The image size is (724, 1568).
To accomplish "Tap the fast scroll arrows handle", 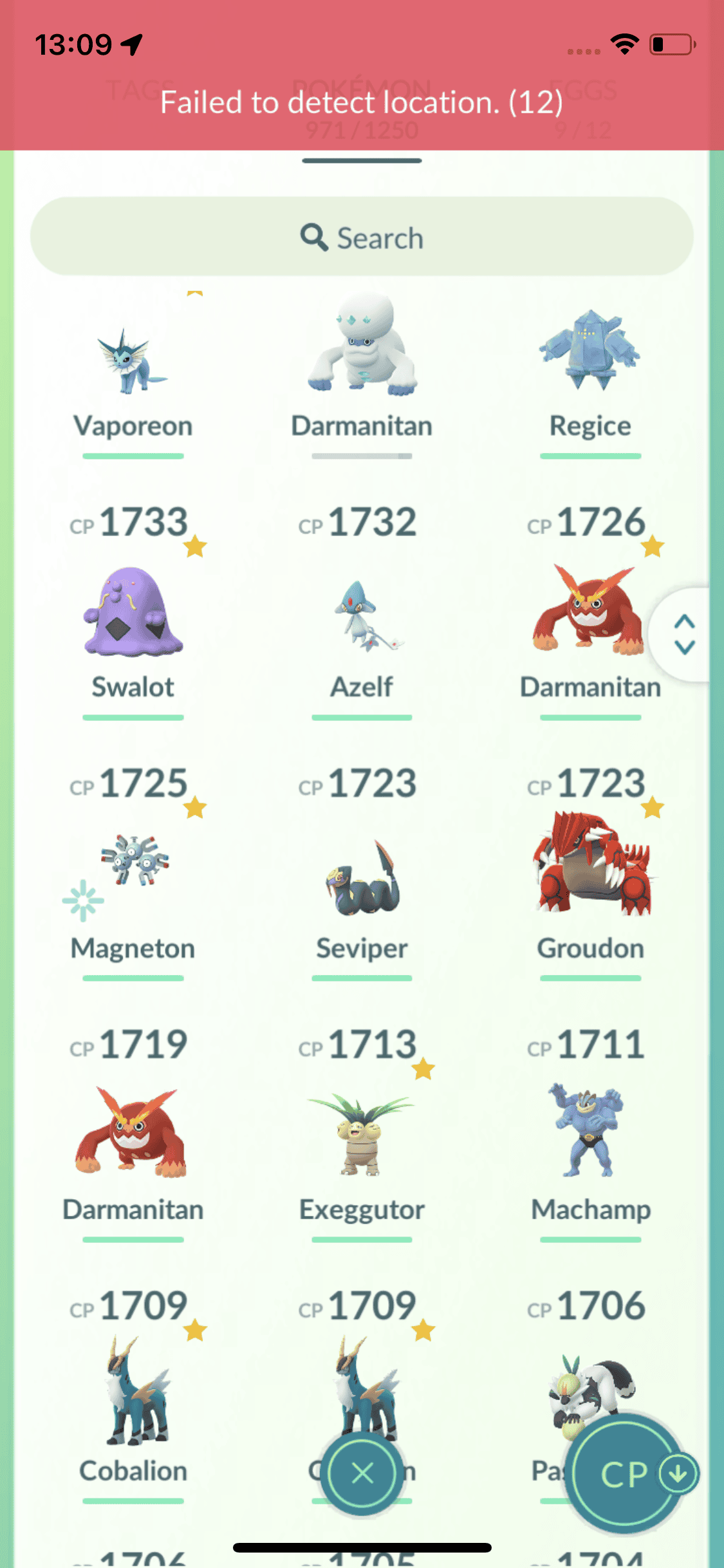I will point(684,635).
